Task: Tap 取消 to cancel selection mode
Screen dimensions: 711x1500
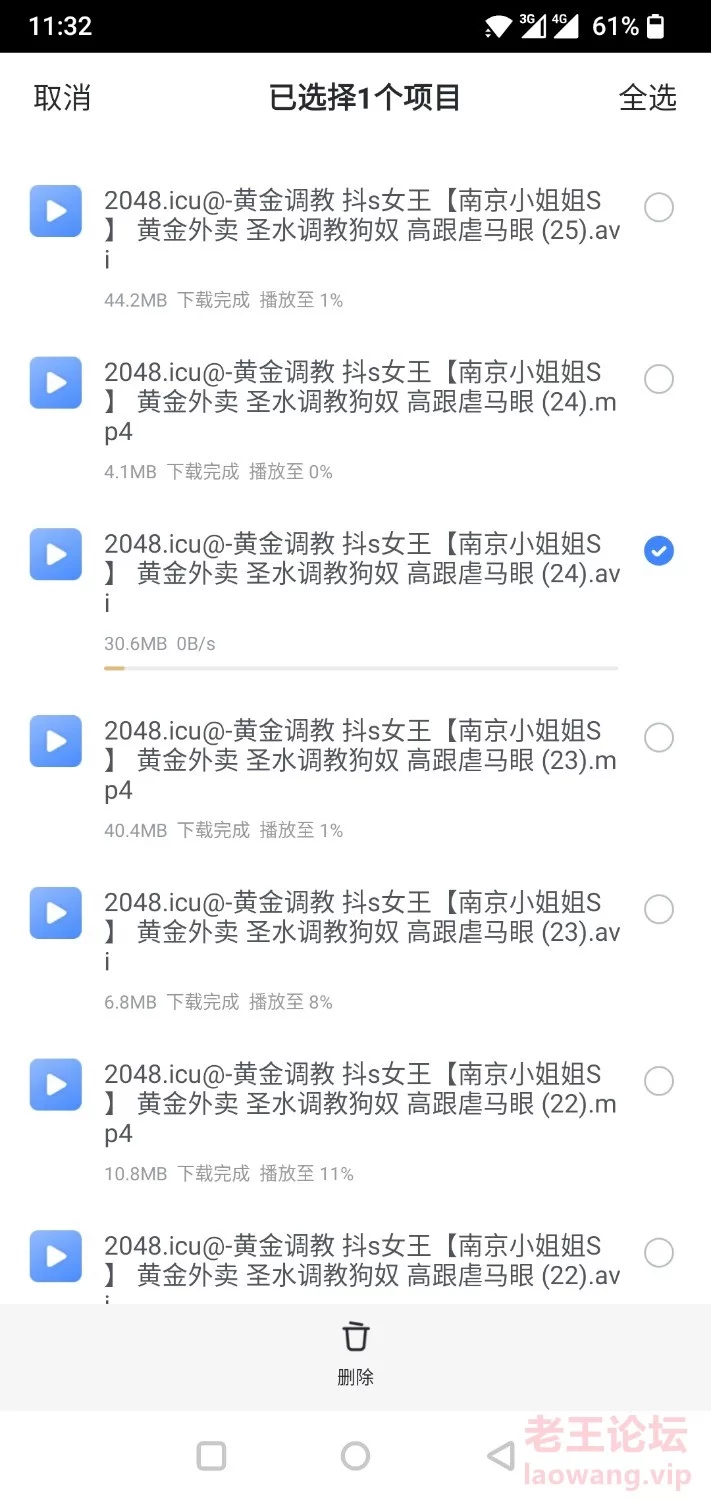Action: 62,98
